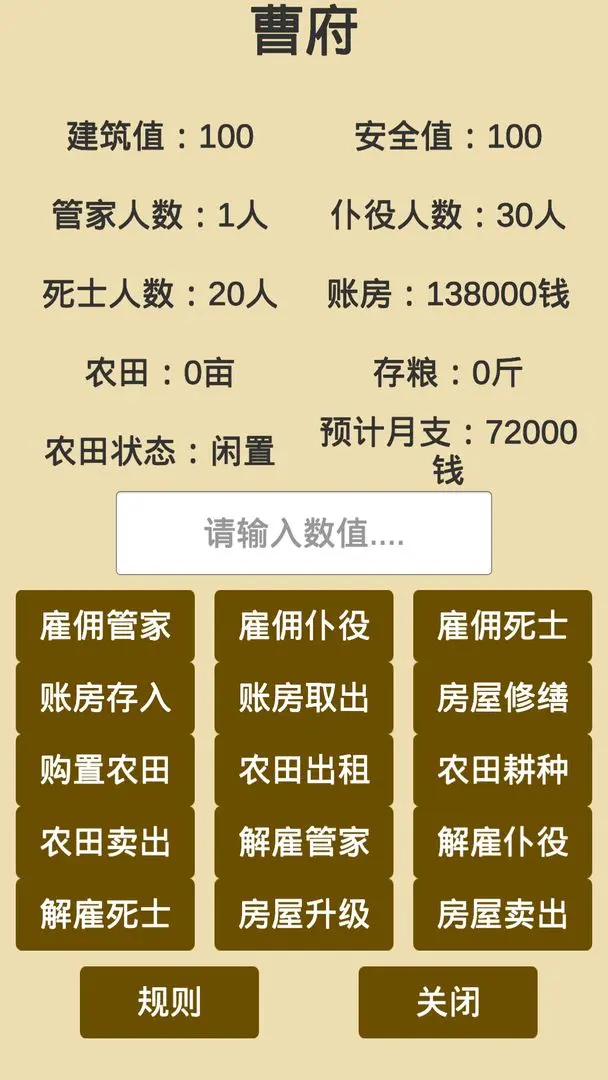Repair the house using 房屋修缮
Viewport: 608px width, 1080px height.
pos(502,698)
